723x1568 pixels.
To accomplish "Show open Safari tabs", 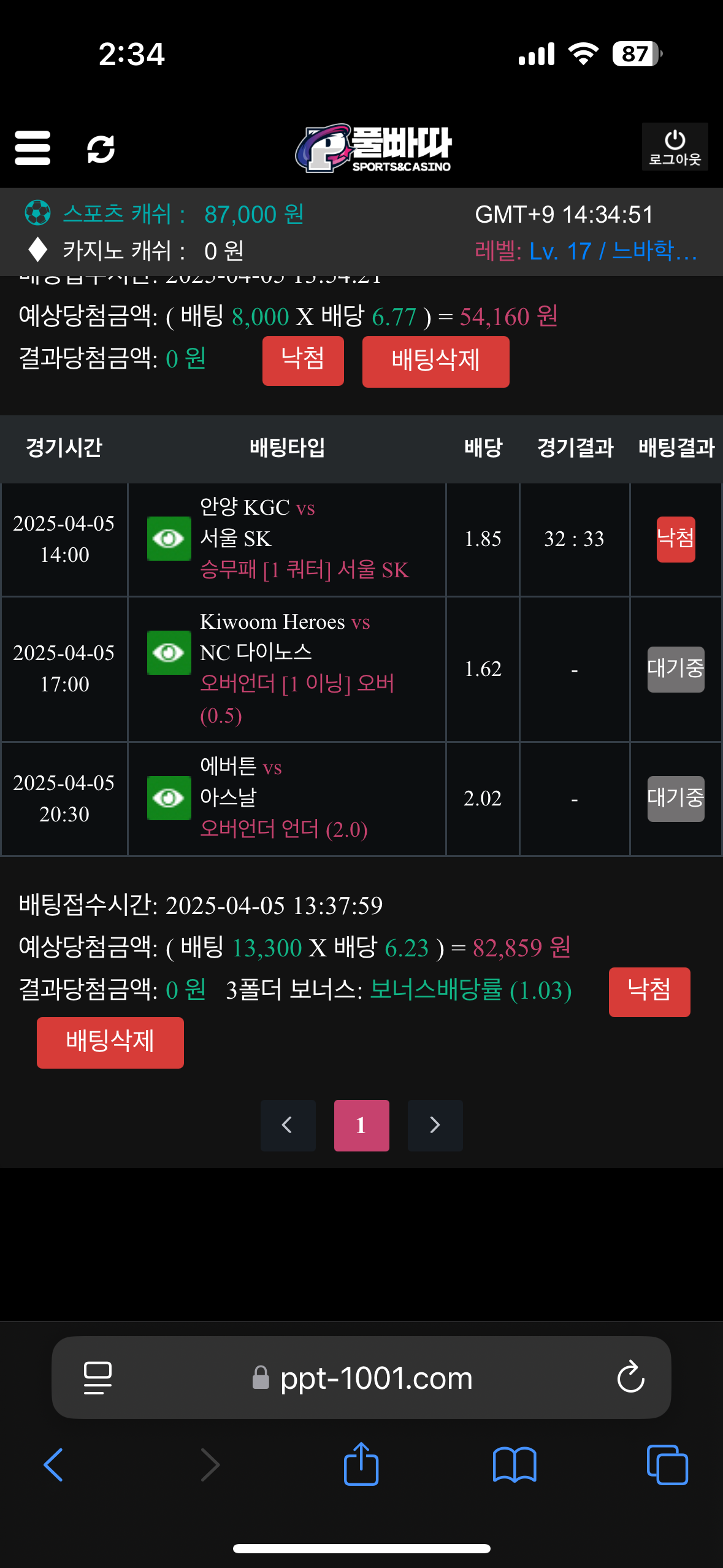I will [667, 1465].
